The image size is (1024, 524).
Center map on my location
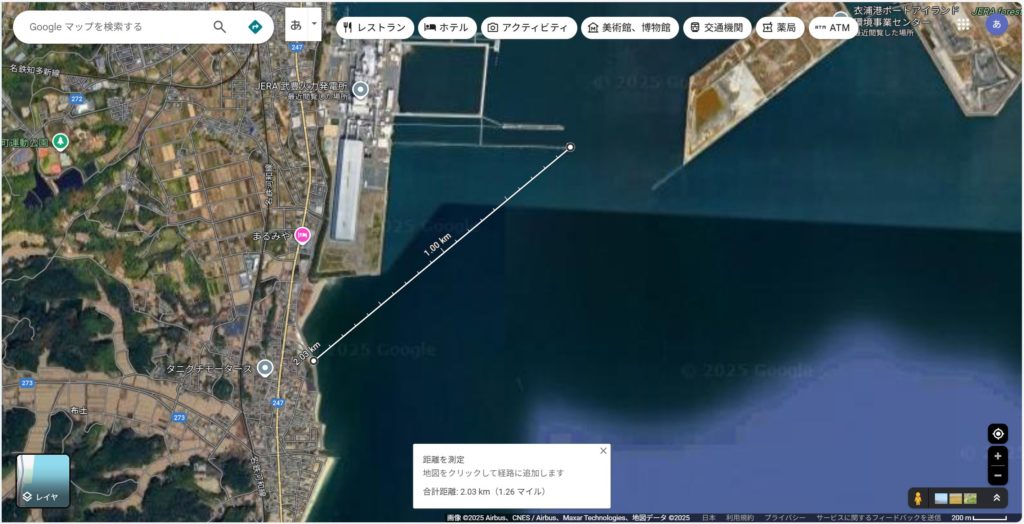(x=998, y=433)
